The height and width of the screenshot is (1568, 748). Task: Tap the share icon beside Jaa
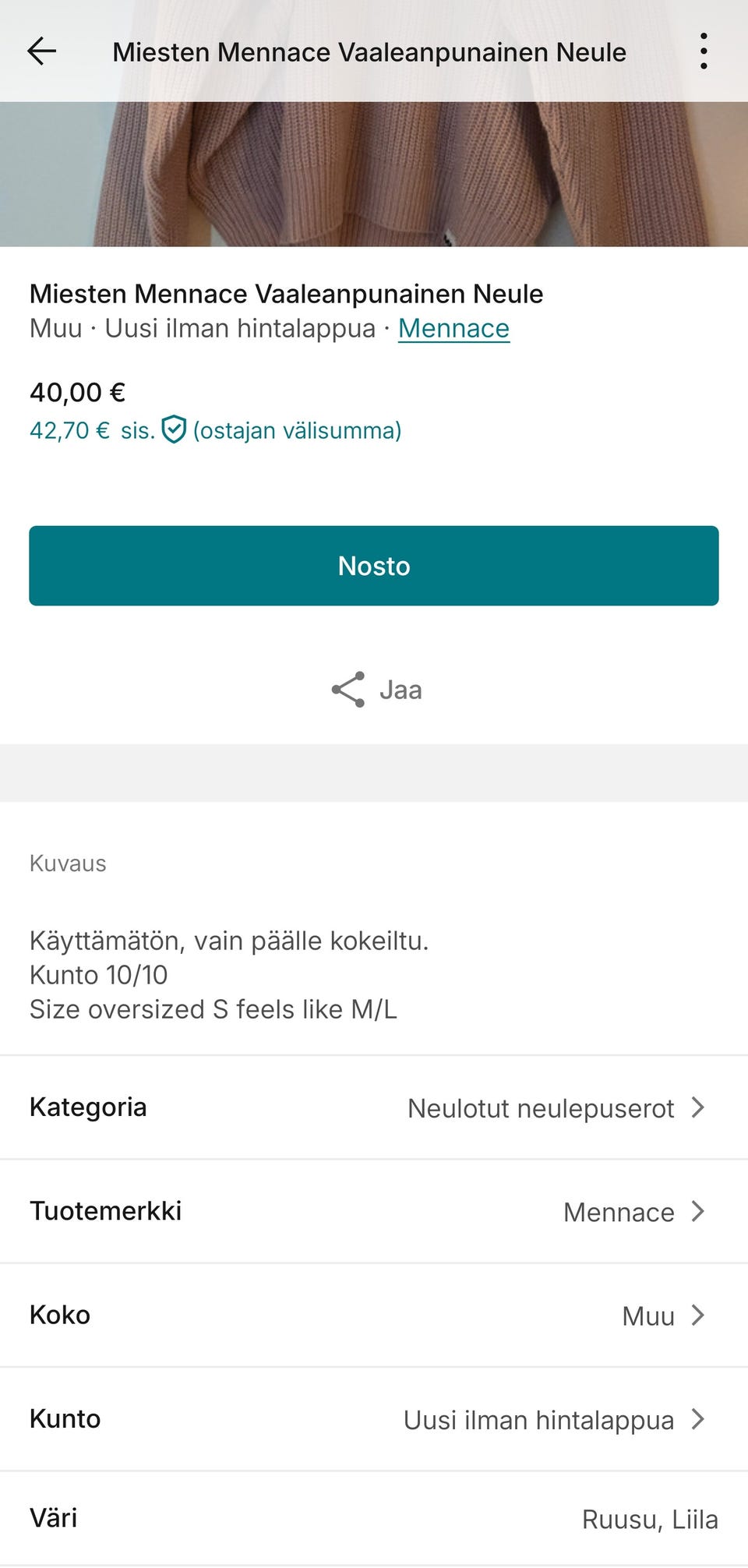[x=348, y=689]
